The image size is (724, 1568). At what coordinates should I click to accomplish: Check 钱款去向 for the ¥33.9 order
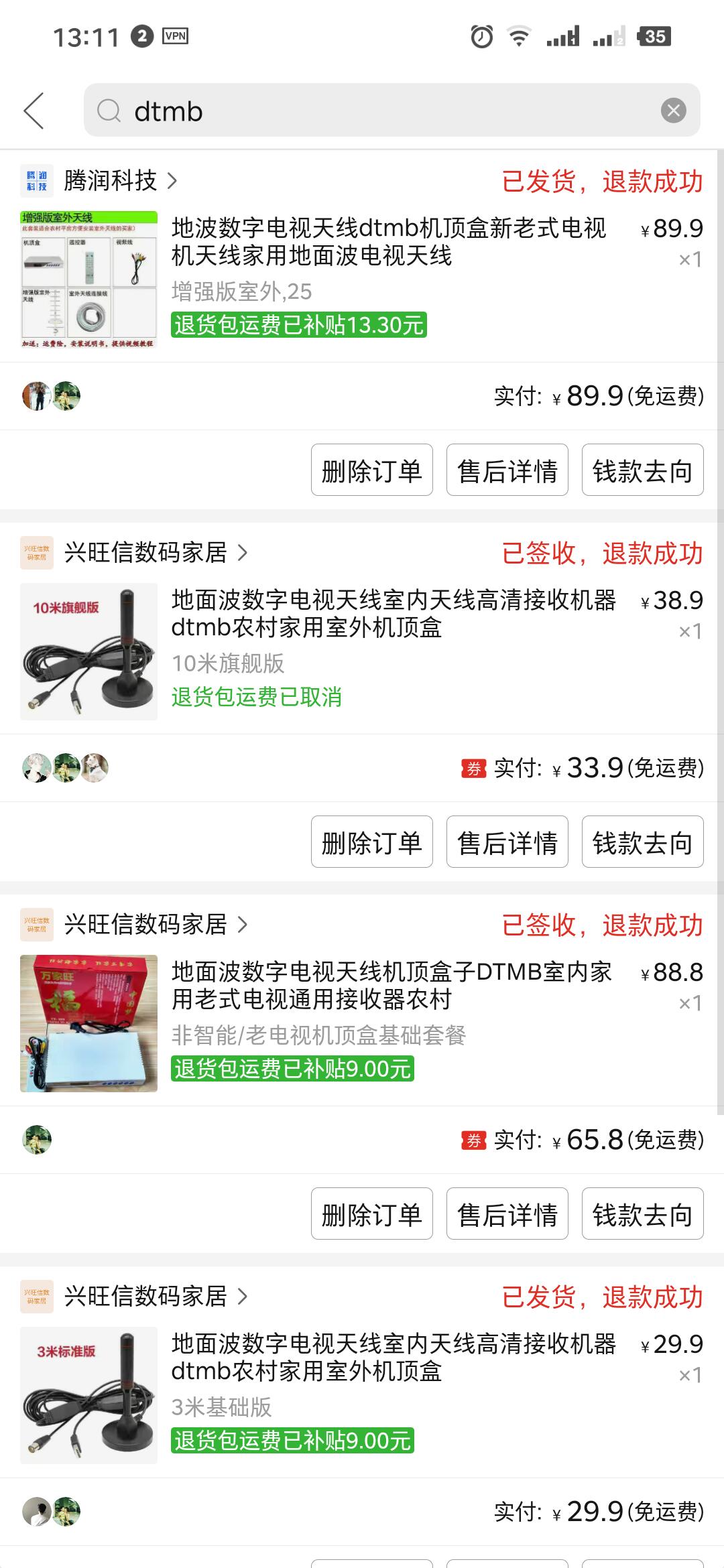click(642, 842)
